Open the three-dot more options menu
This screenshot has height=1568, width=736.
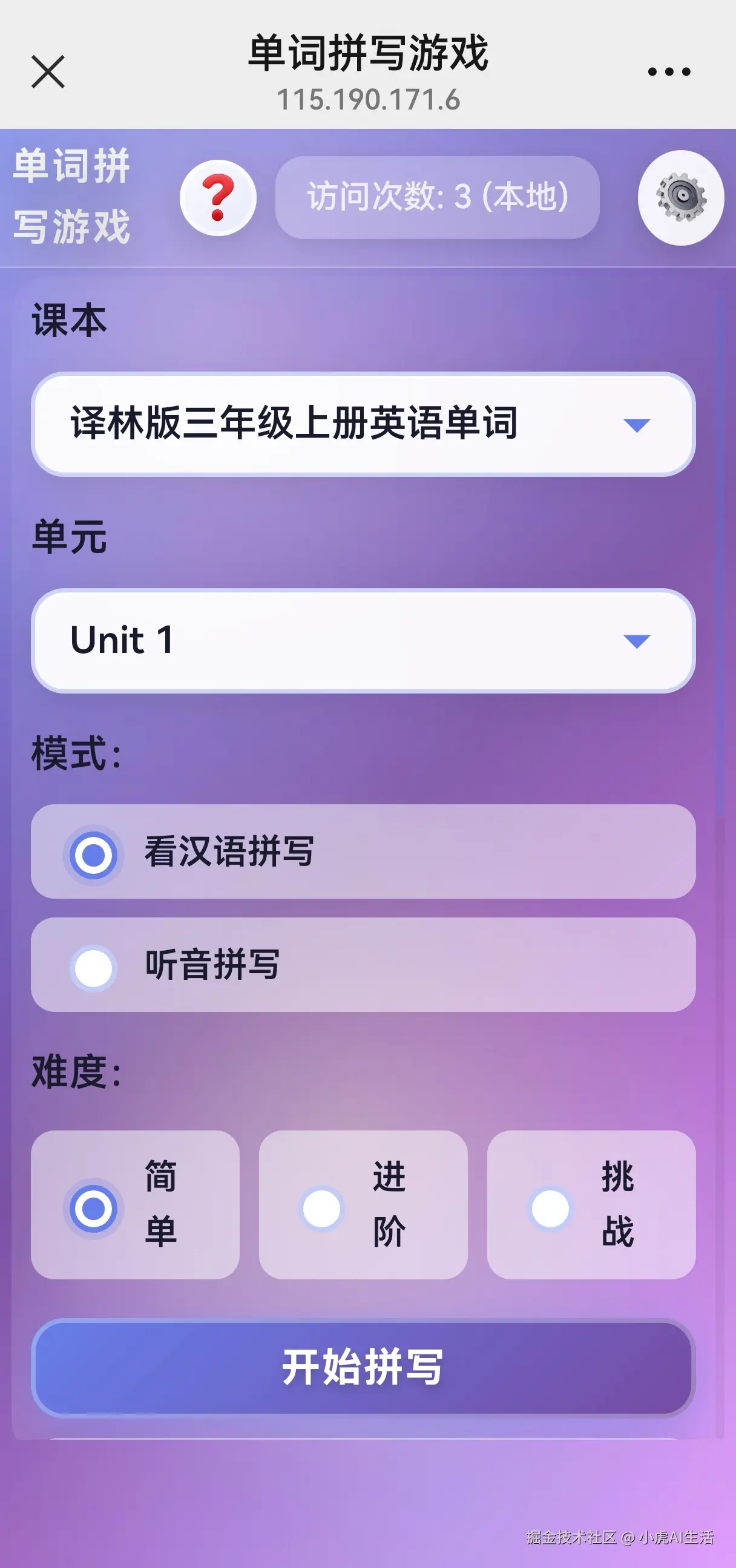click(x=667, y=72)
